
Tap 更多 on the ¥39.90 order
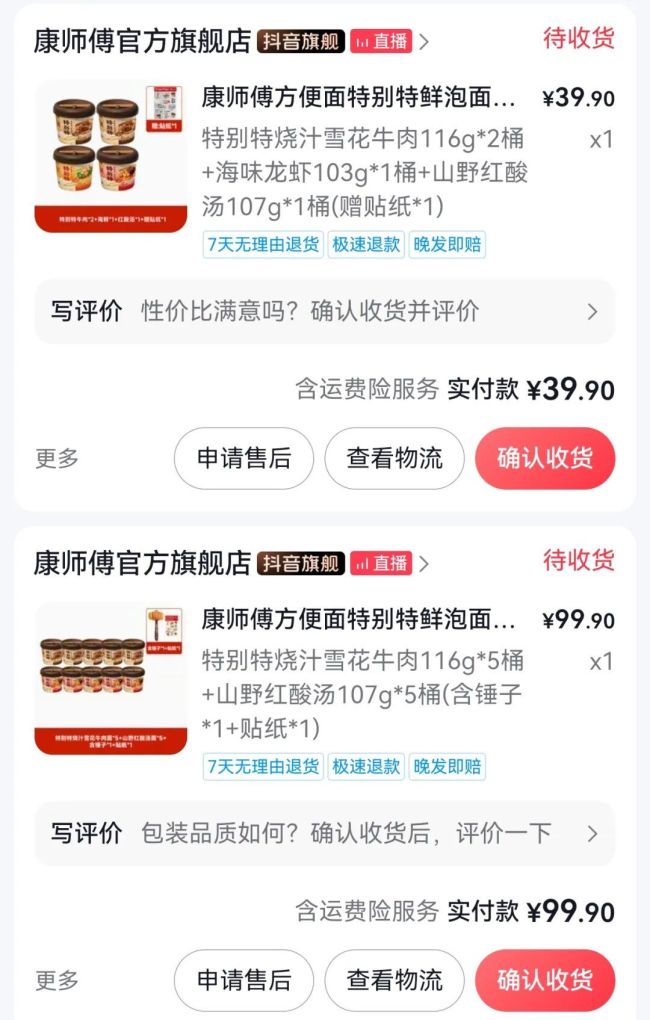pyautogui.click(x=57, y=458)
